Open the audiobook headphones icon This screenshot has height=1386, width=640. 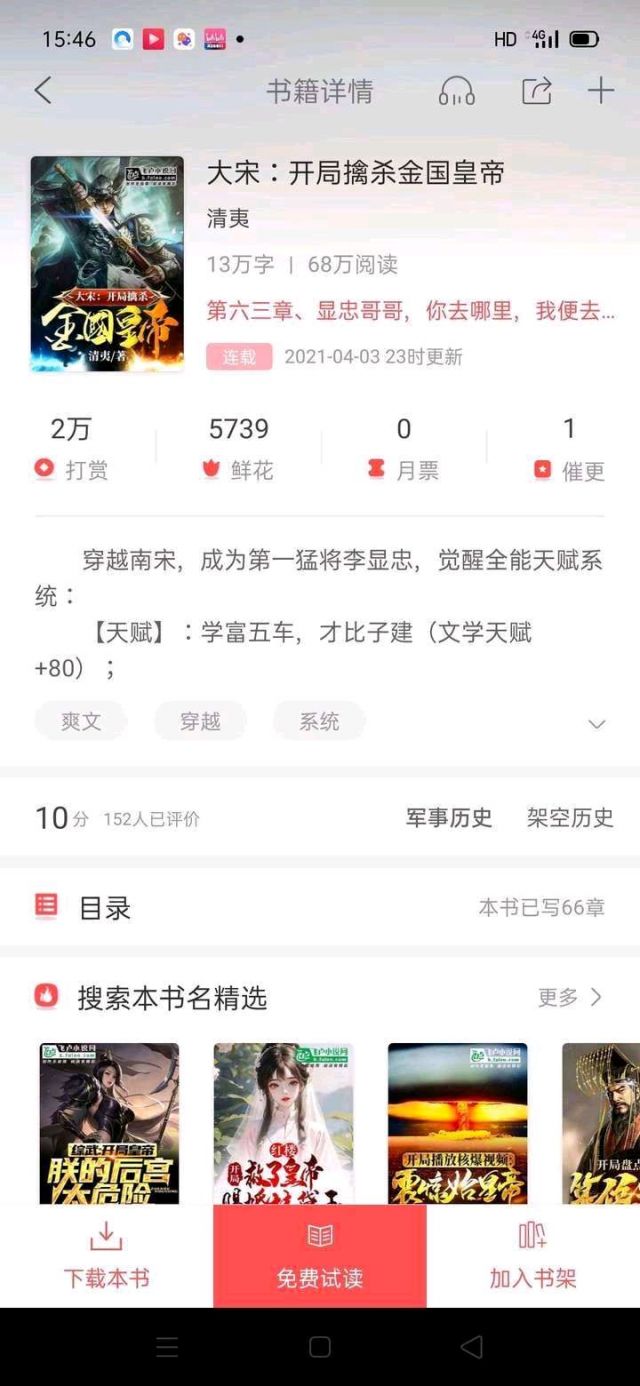pos(457,92)
